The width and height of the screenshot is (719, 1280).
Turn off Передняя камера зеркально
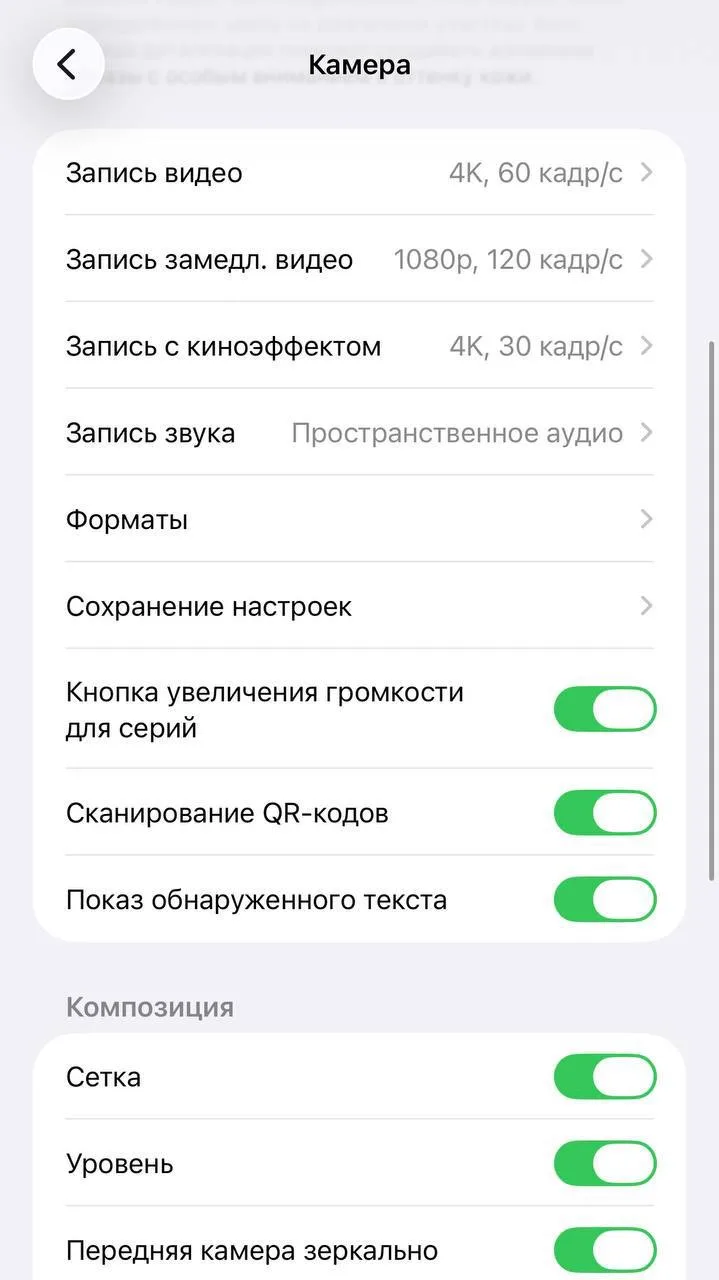(x=604, y=1251)
